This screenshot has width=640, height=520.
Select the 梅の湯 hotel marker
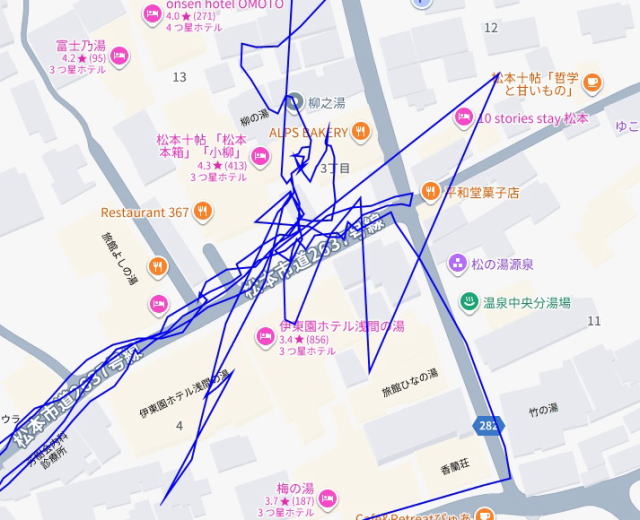click(x=327, y=497)
